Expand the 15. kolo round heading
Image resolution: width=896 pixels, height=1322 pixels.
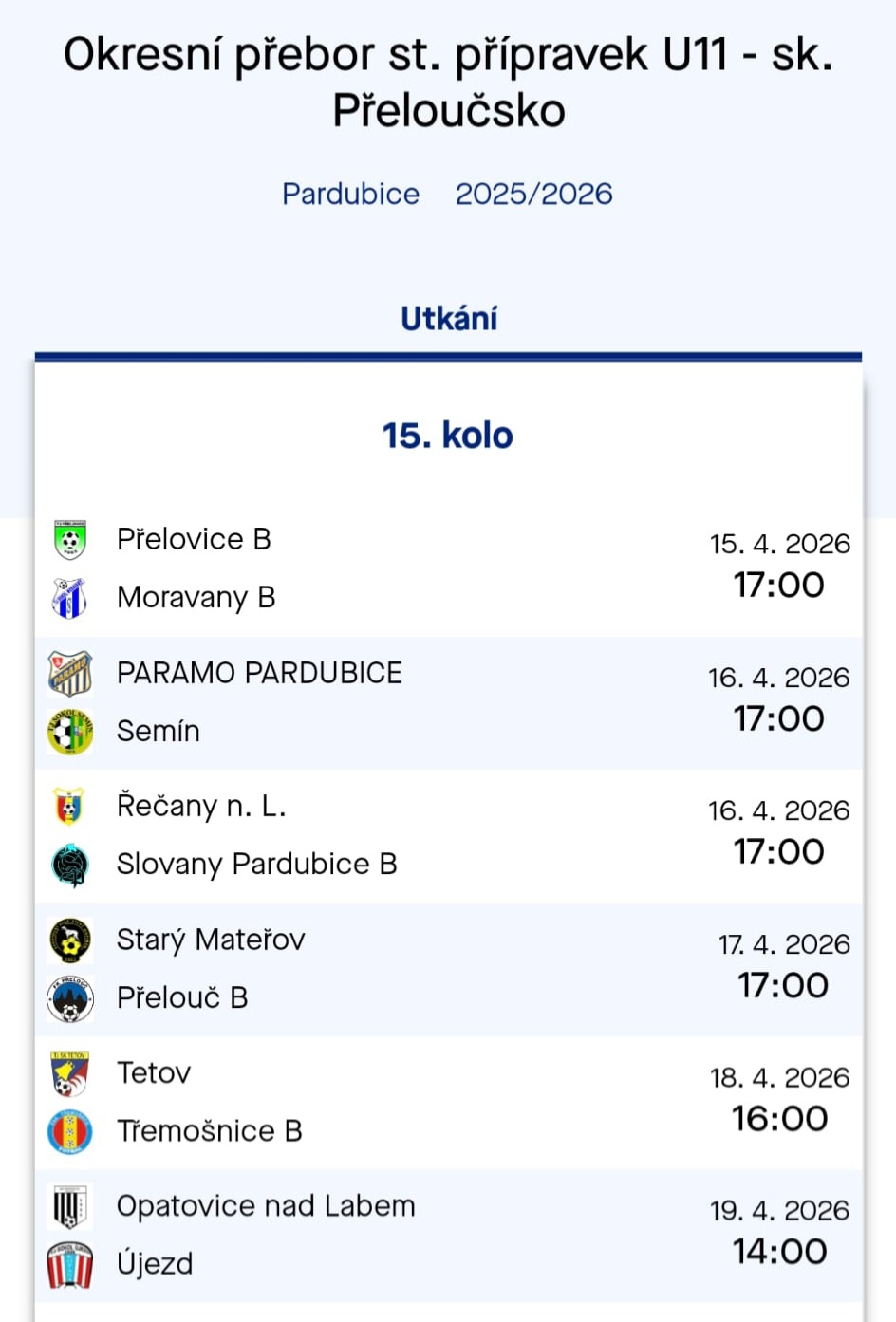coord(447,435)
